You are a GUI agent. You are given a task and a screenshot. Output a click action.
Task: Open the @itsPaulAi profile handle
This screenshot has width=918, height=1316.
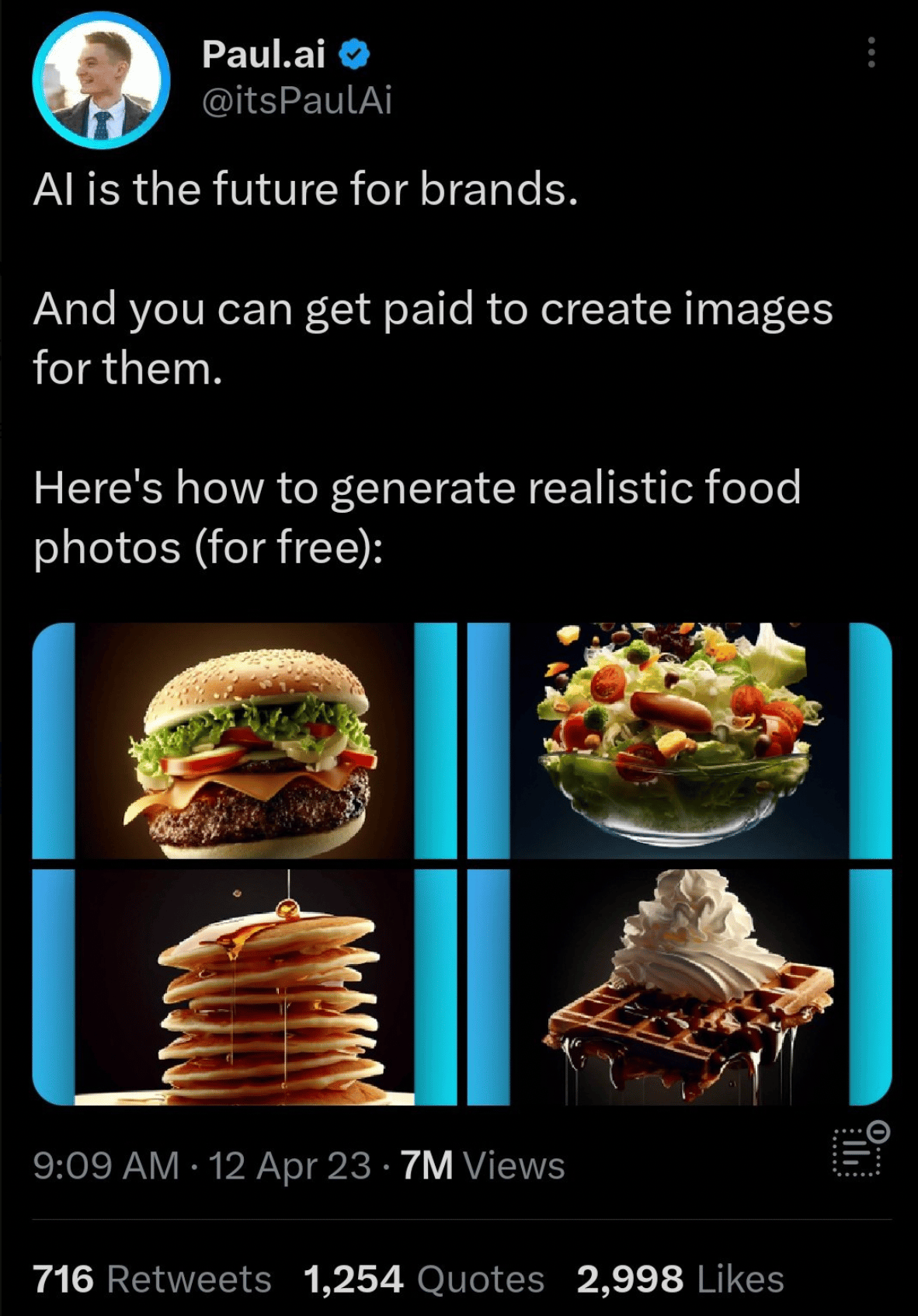pyautogui.click(x=297, y=101)
